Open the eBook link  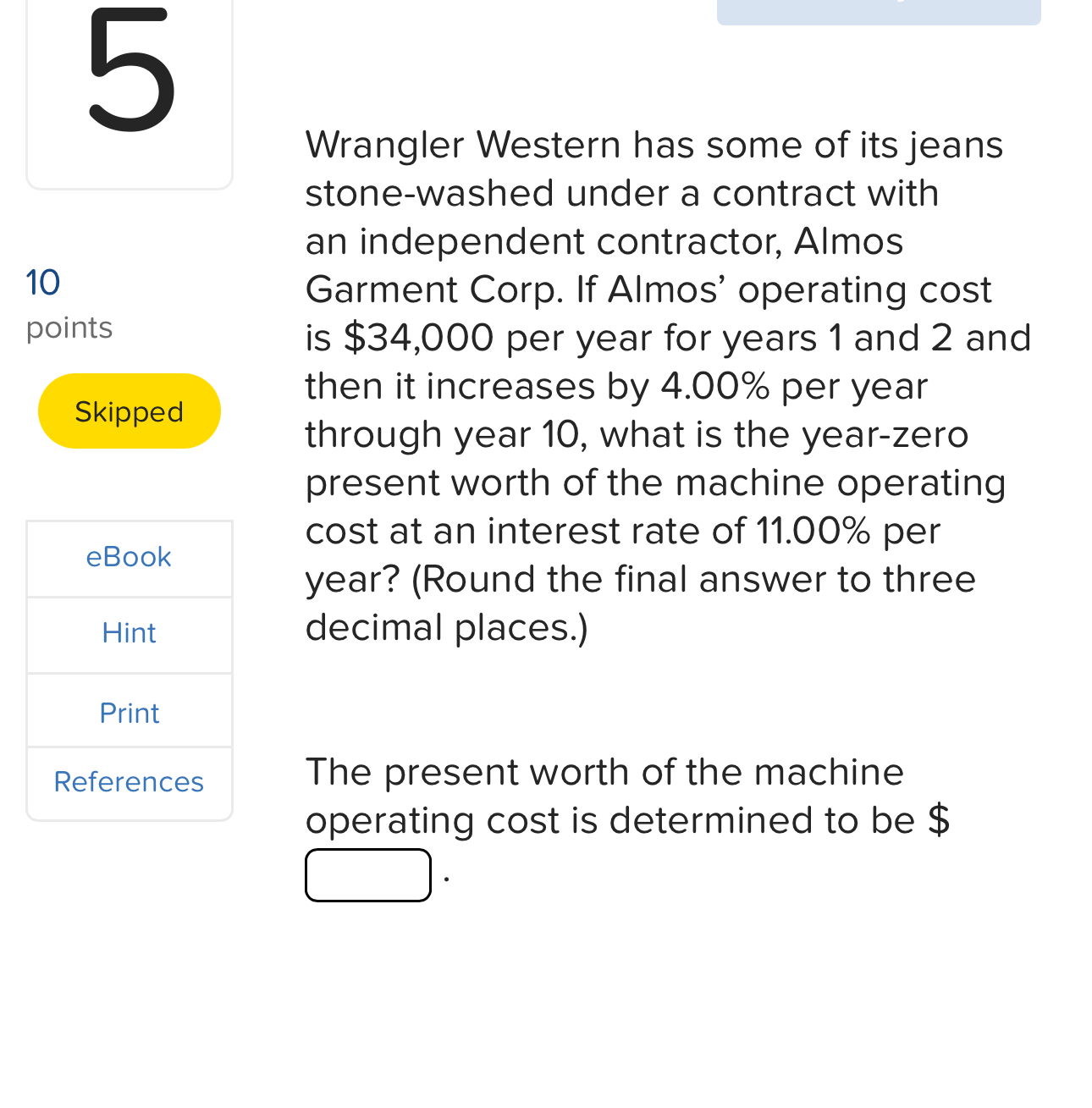(129, 558)
